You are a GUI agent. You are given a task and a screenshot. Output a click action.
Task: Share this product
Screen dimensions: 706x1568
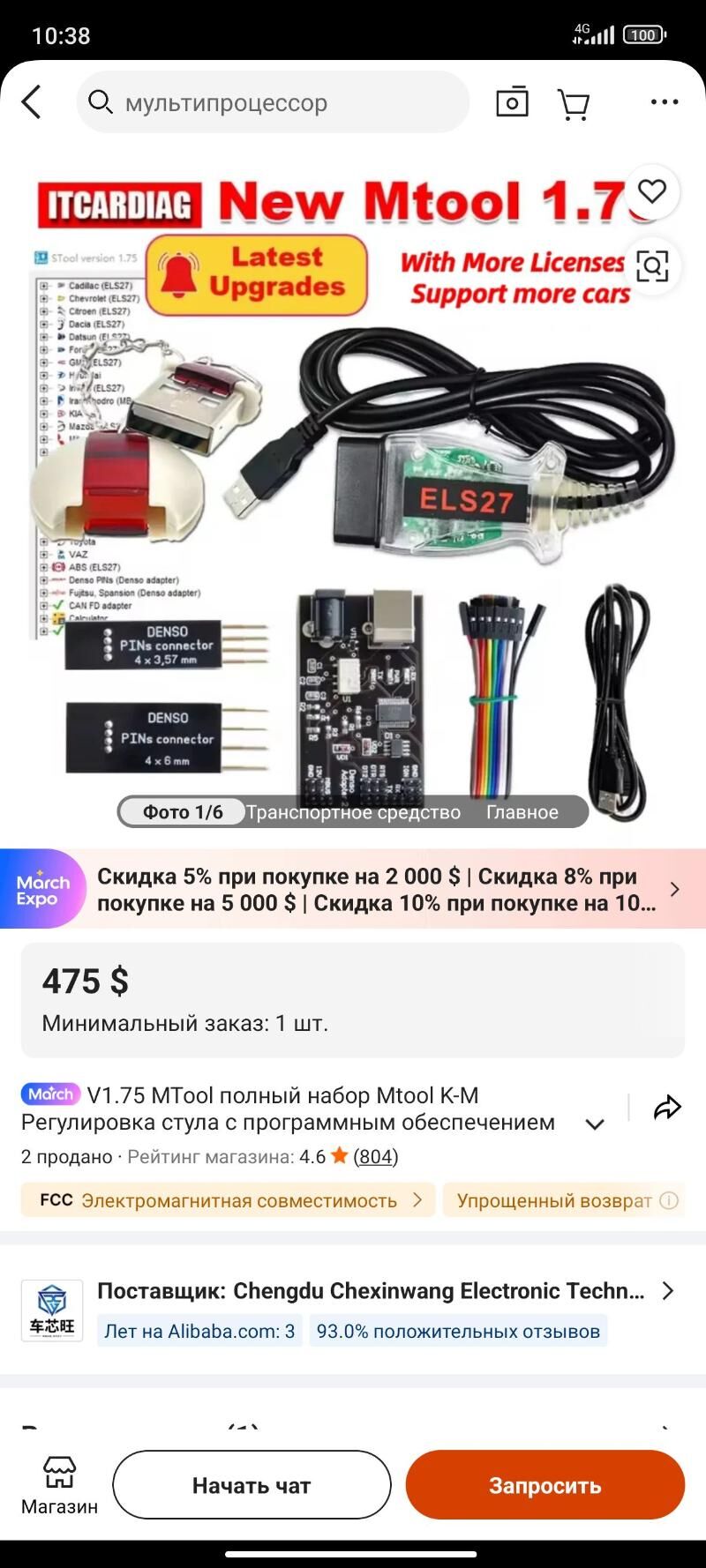(667, 1108)
